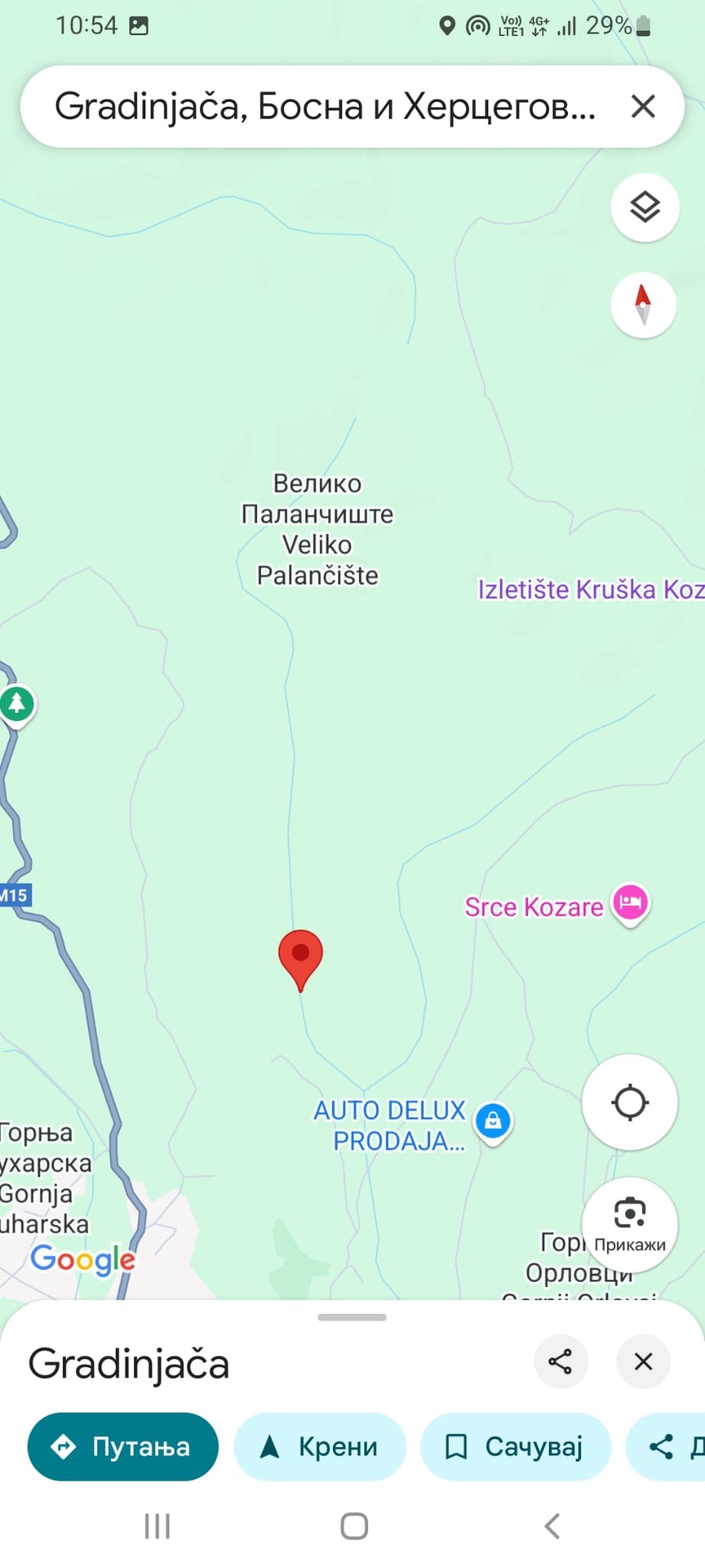This screenshot has height=1568, width=705.
Task: Open recent apps from the navigation bar
Action: click(157, 1526)
